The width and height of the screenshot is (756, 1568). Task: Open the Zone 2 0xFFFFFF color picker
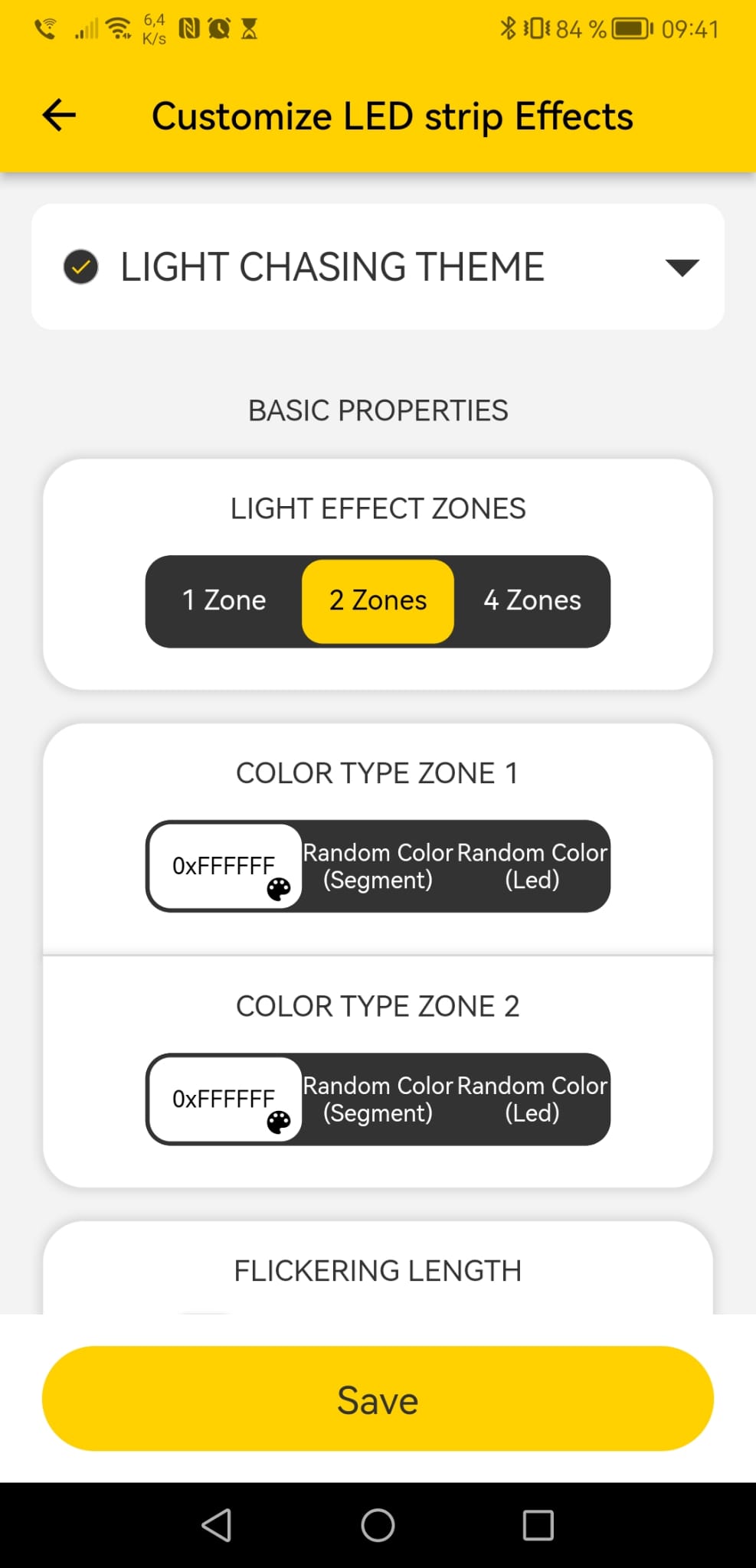click(x=224, y=1099)
